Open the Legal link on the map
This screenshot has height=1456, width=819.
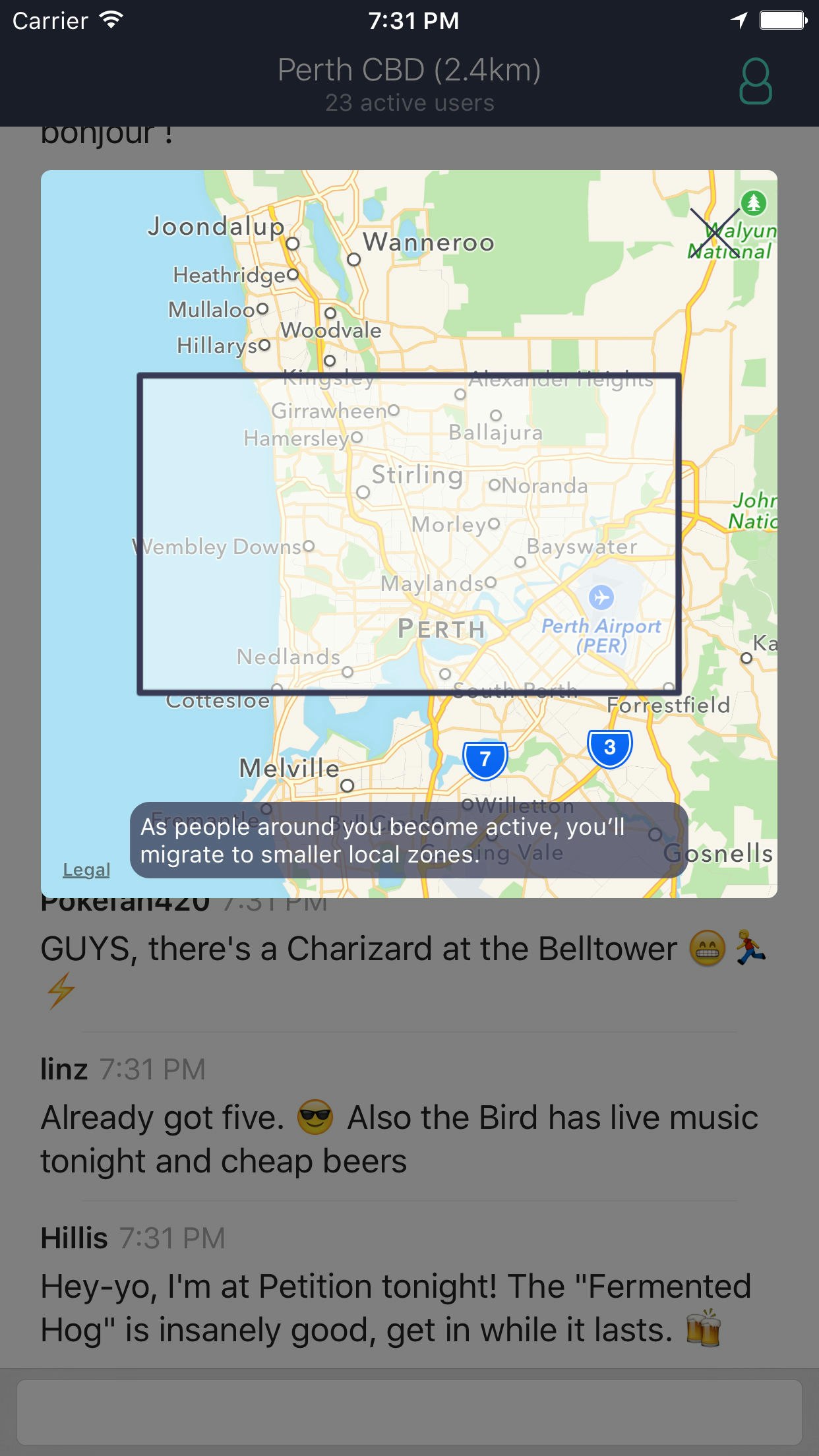[x=86, y=870]
